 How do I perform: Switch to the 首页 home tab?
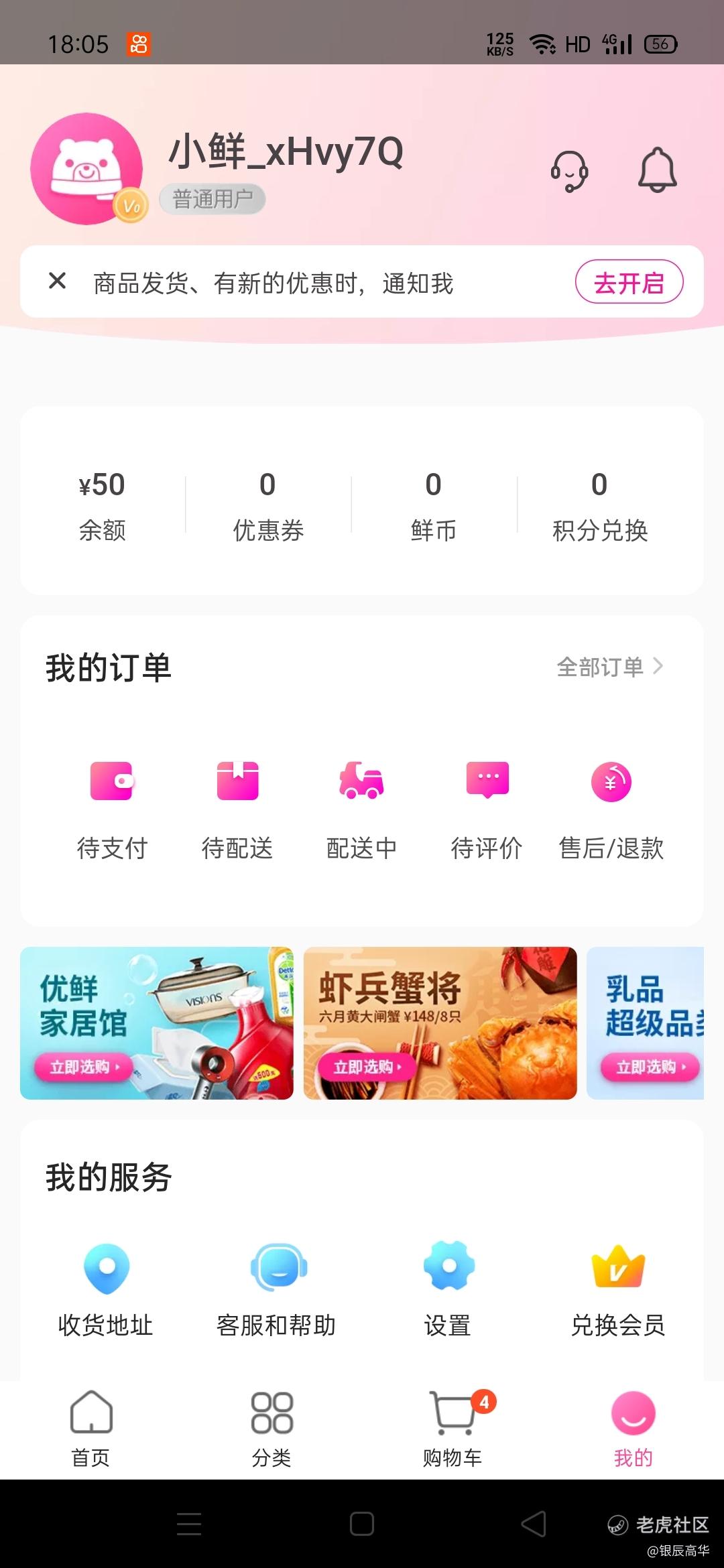click(90, 1427)
